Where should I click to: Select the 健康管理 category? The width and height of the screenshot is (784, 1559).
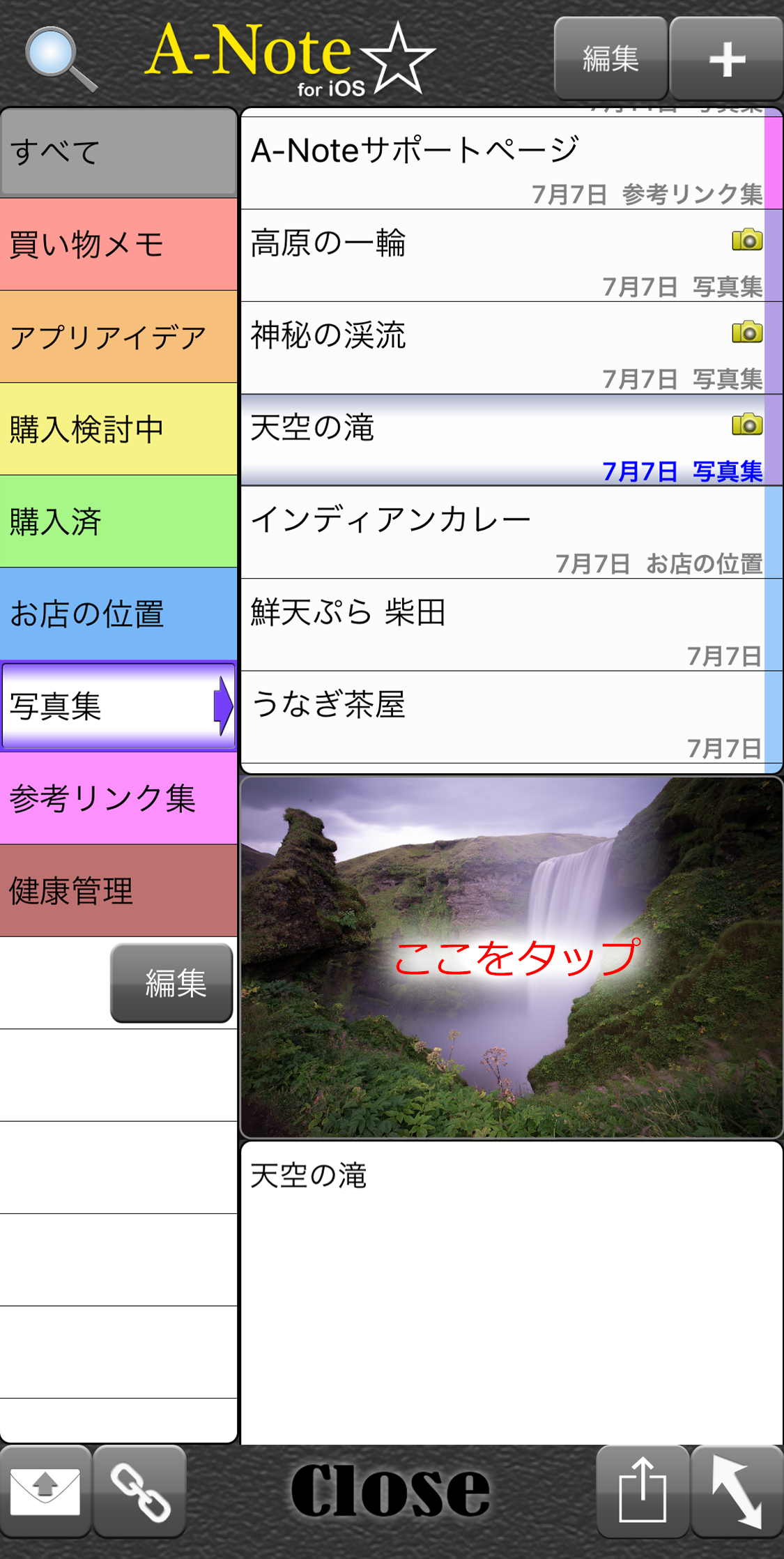pyautogui.click(x=118, y=890)
